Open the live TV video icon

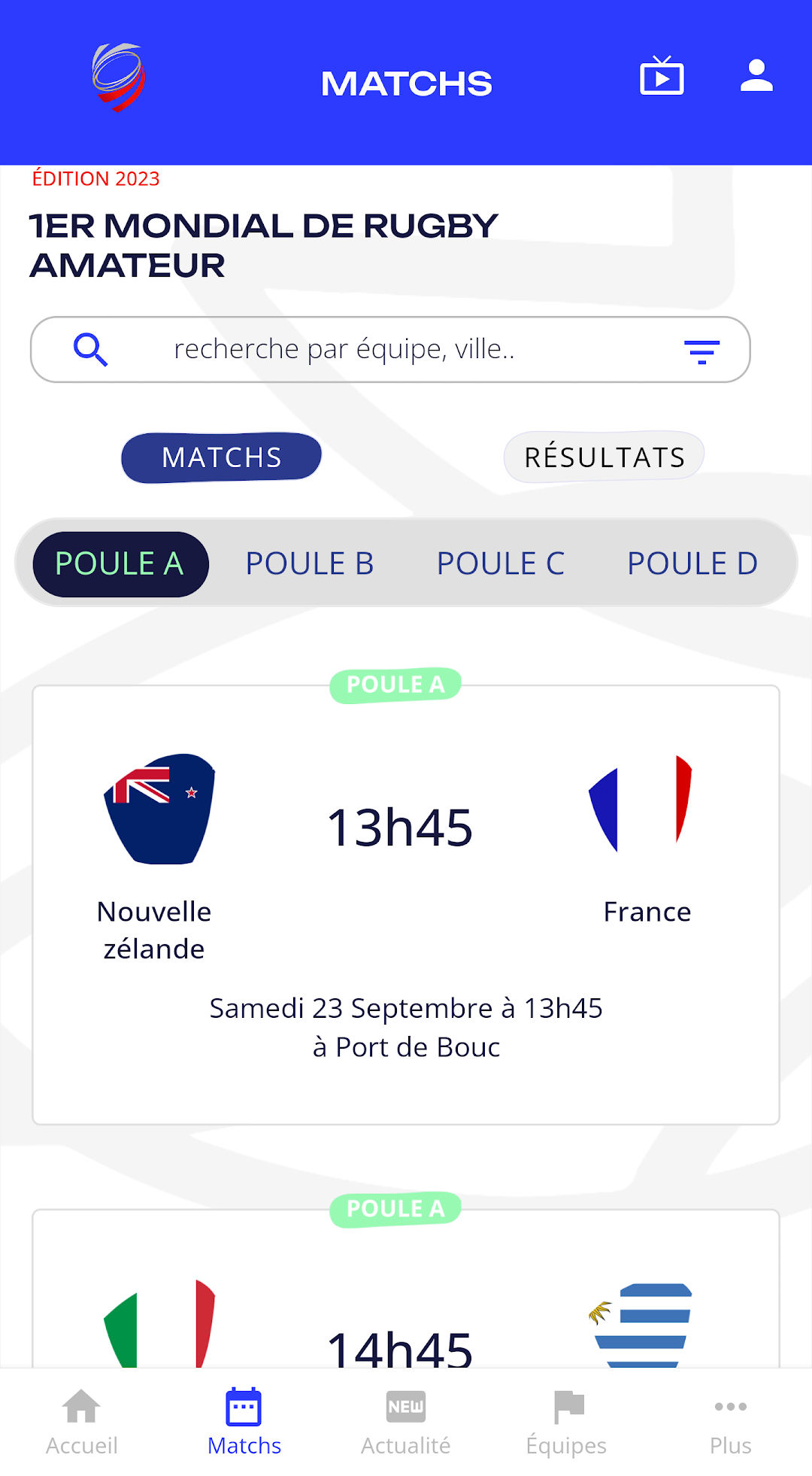[x=662, y=75]
